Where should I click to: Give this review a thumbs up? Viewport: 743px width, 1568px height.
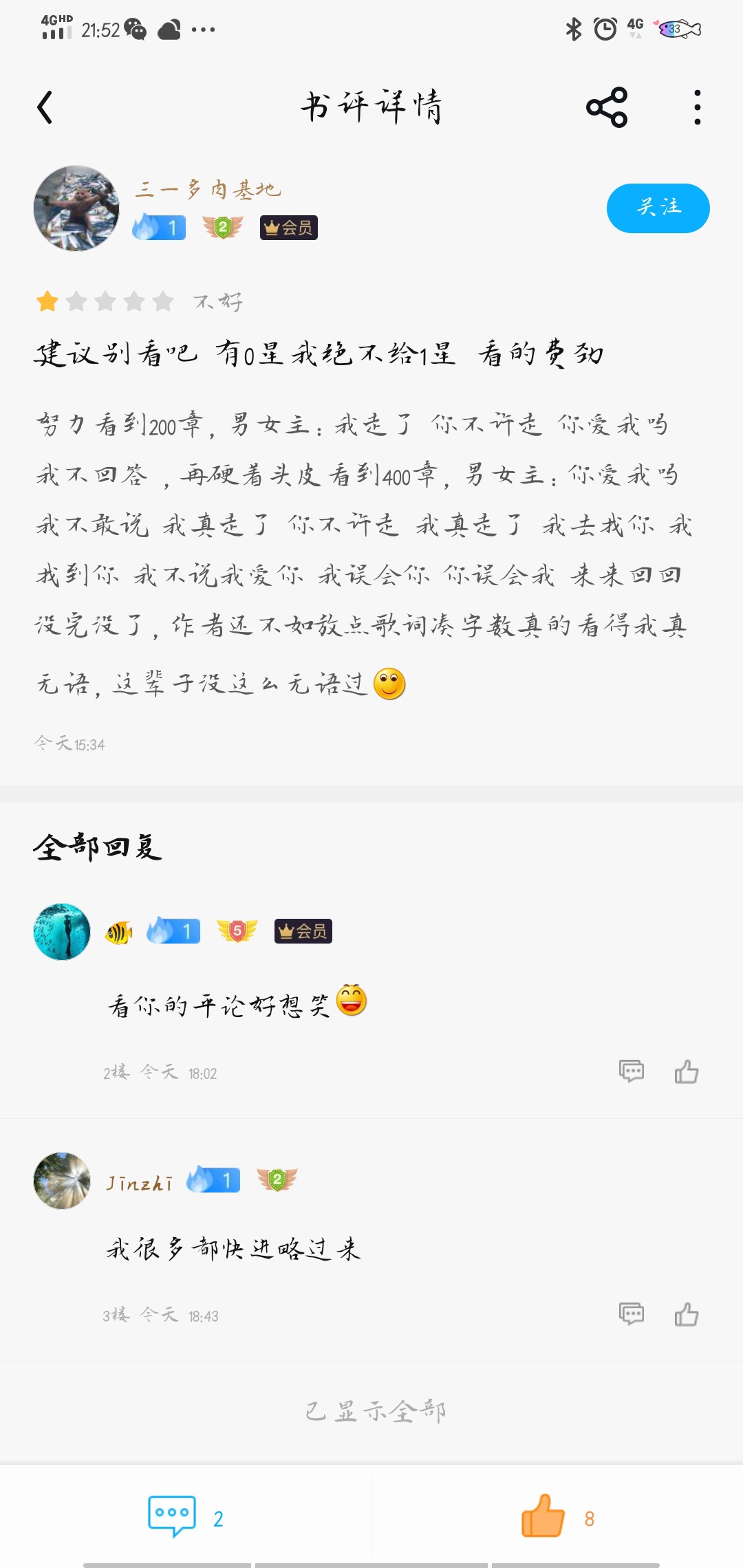(543, 1516)
